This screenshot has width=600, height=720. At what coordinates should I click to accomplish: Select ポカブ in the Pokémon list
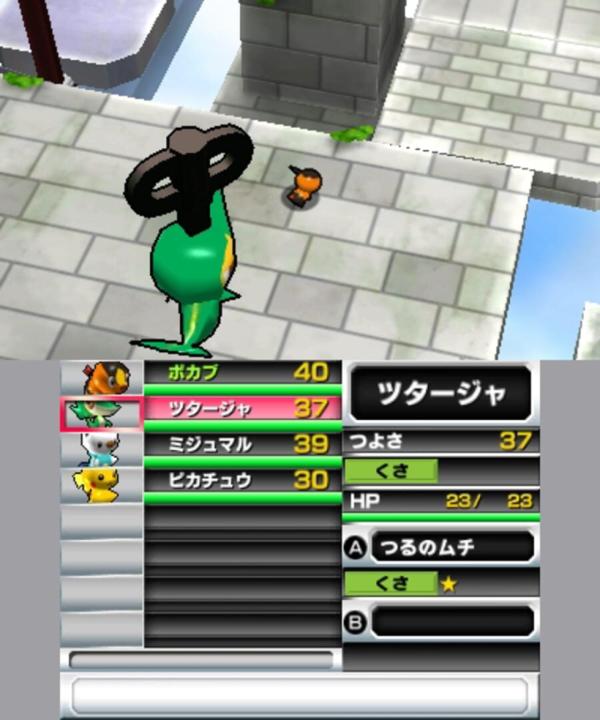[238, 373]
